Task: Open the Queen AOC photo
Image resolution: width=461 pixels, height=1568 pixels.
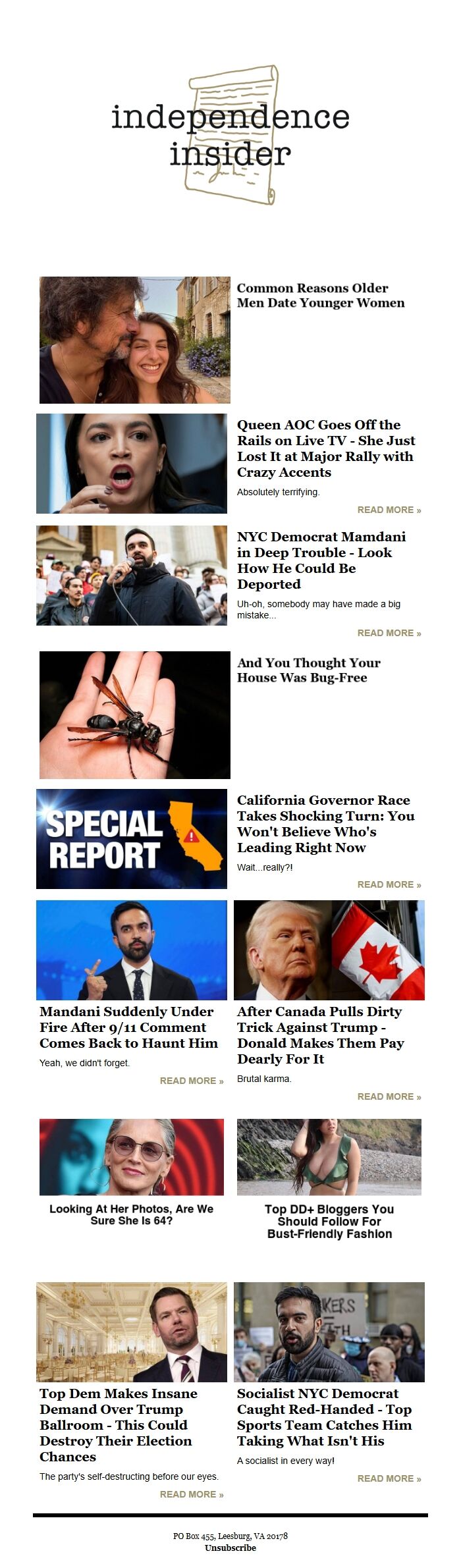Action: (x=132, y=463)
